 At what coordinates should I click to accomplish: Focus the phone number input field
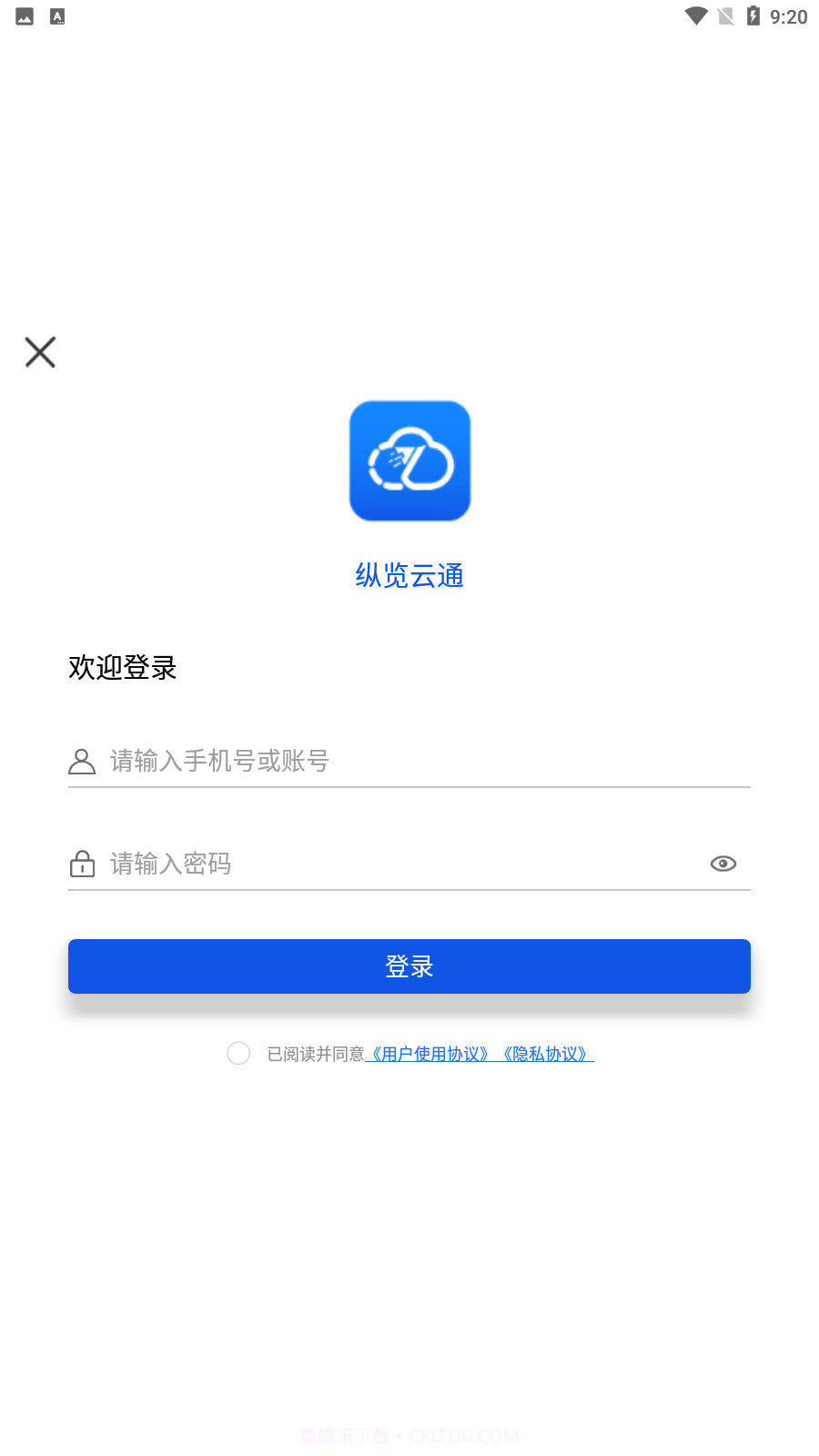[x=364, y=761]
